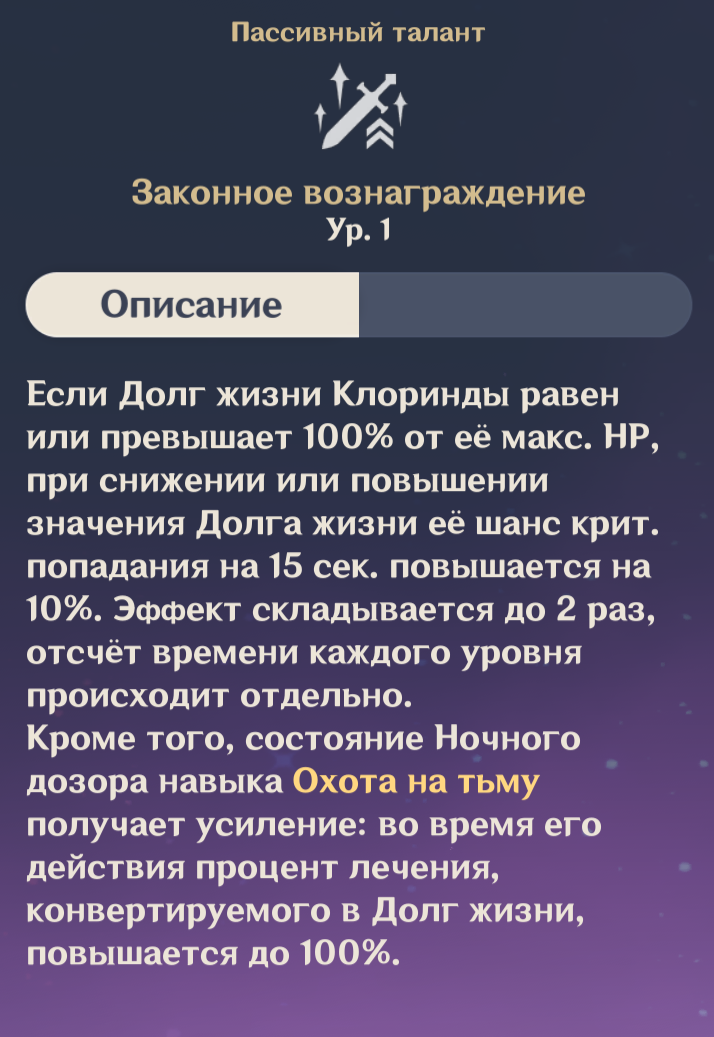Open the highlighted Охота на тьму skill link
The width and height of the screenshot is (714, 1037).
click(x=415, y=782)
